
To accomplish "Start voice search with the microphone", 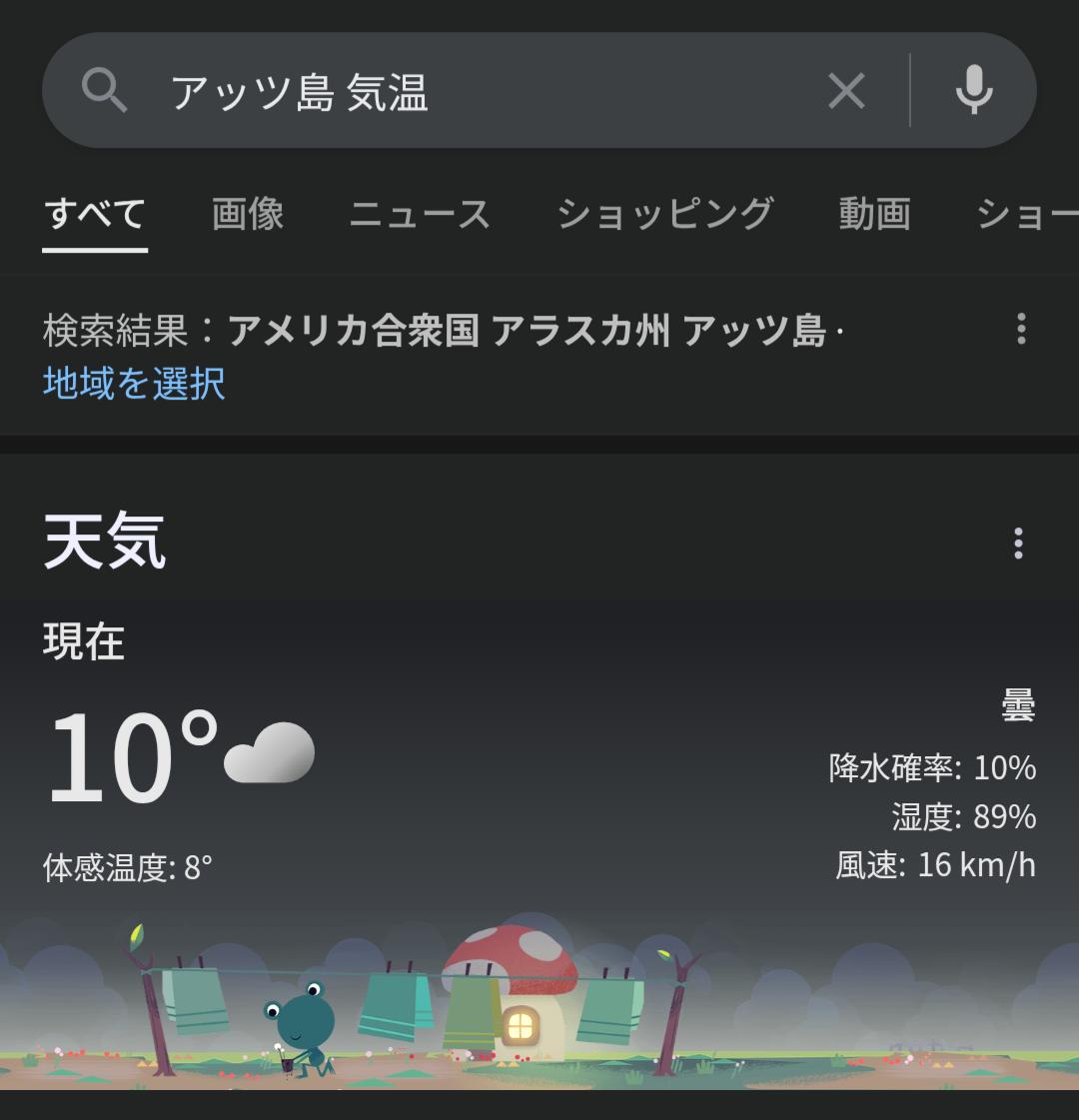I will (x=974, y=92).
